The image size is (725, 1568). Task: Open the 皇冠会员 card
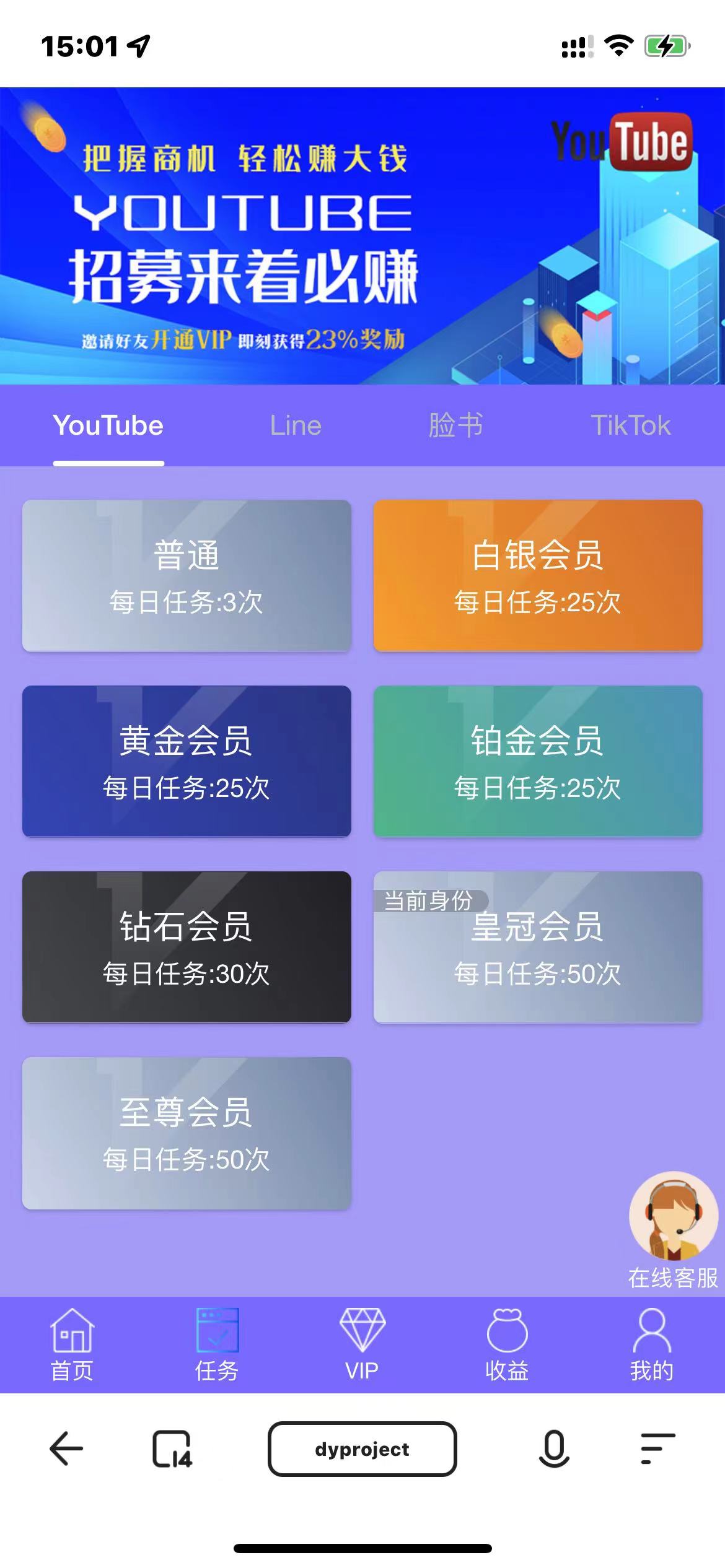coord(537,947)
